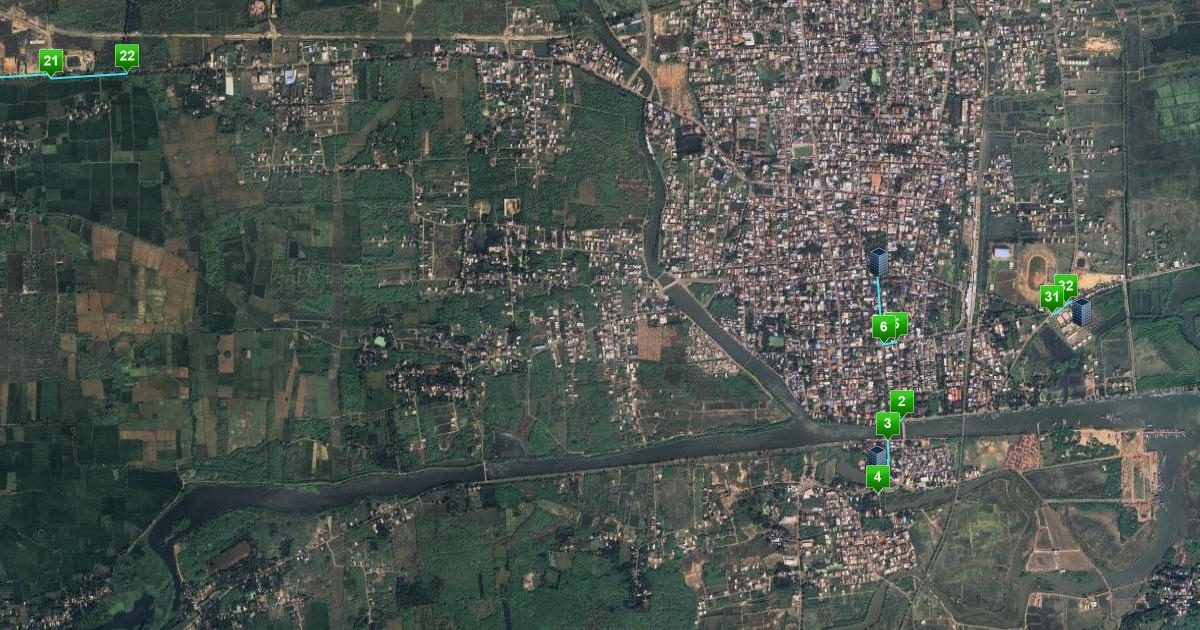Select waypoint marker 31

[x=1050, y=296]
